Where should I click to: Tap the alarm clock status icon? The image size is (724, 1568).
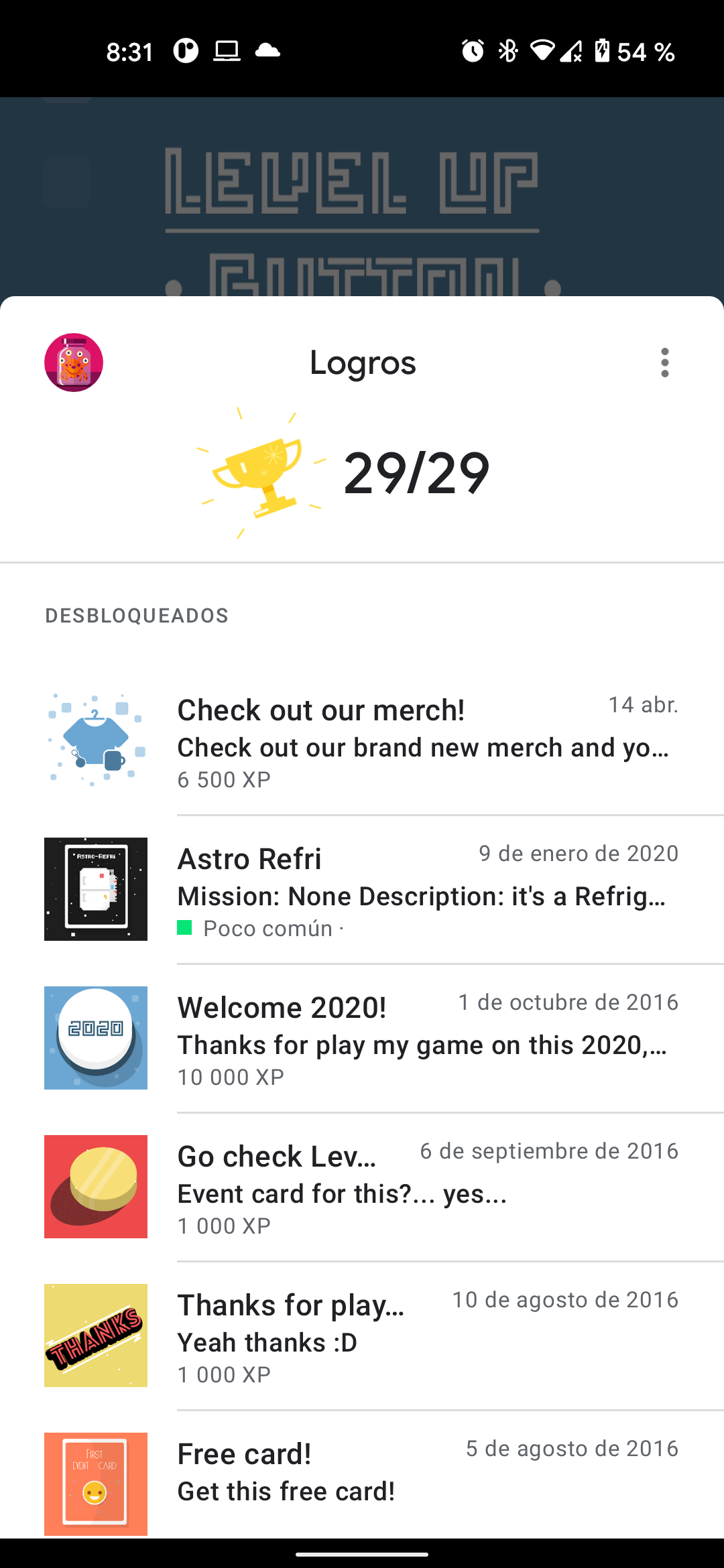click(x=473, y=51)
